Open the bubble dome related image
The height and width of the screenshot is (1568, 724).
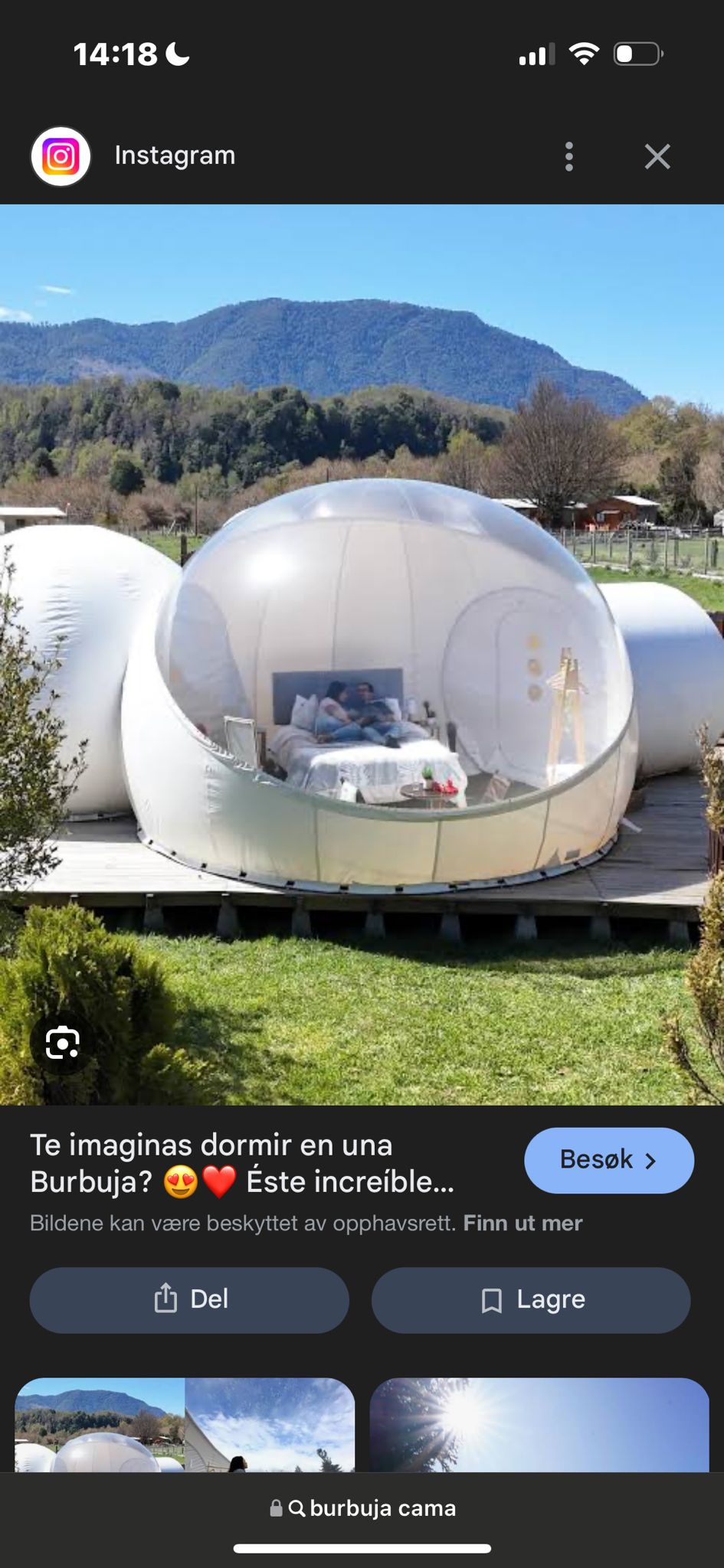coord(185,1425)
